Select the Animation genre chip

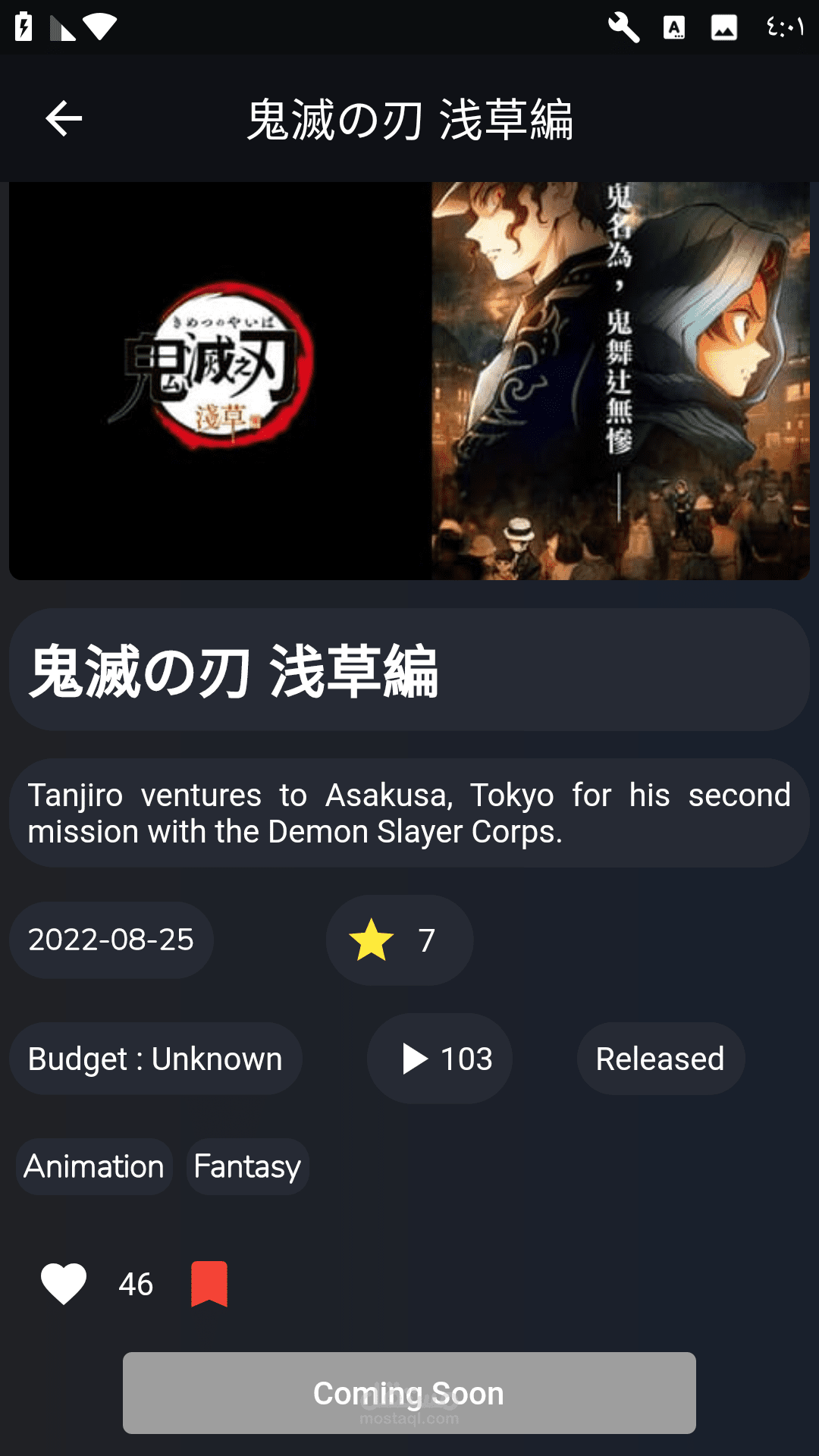click(x=94, y=1166)
